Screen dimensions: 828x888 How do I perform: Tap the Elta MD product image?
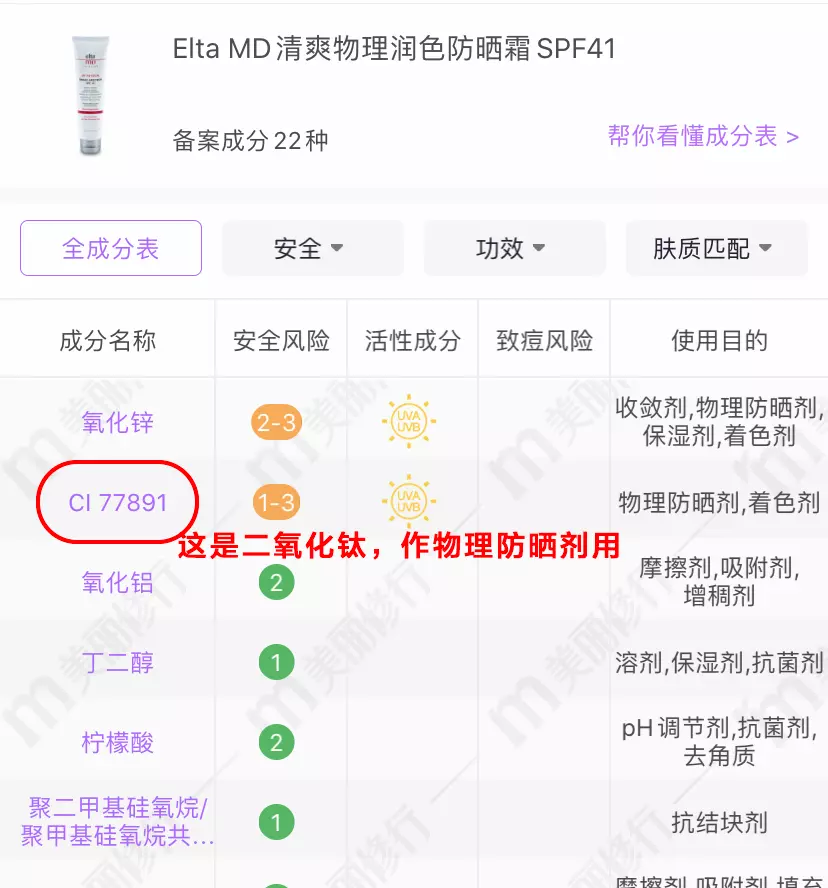tap(92, 95)
